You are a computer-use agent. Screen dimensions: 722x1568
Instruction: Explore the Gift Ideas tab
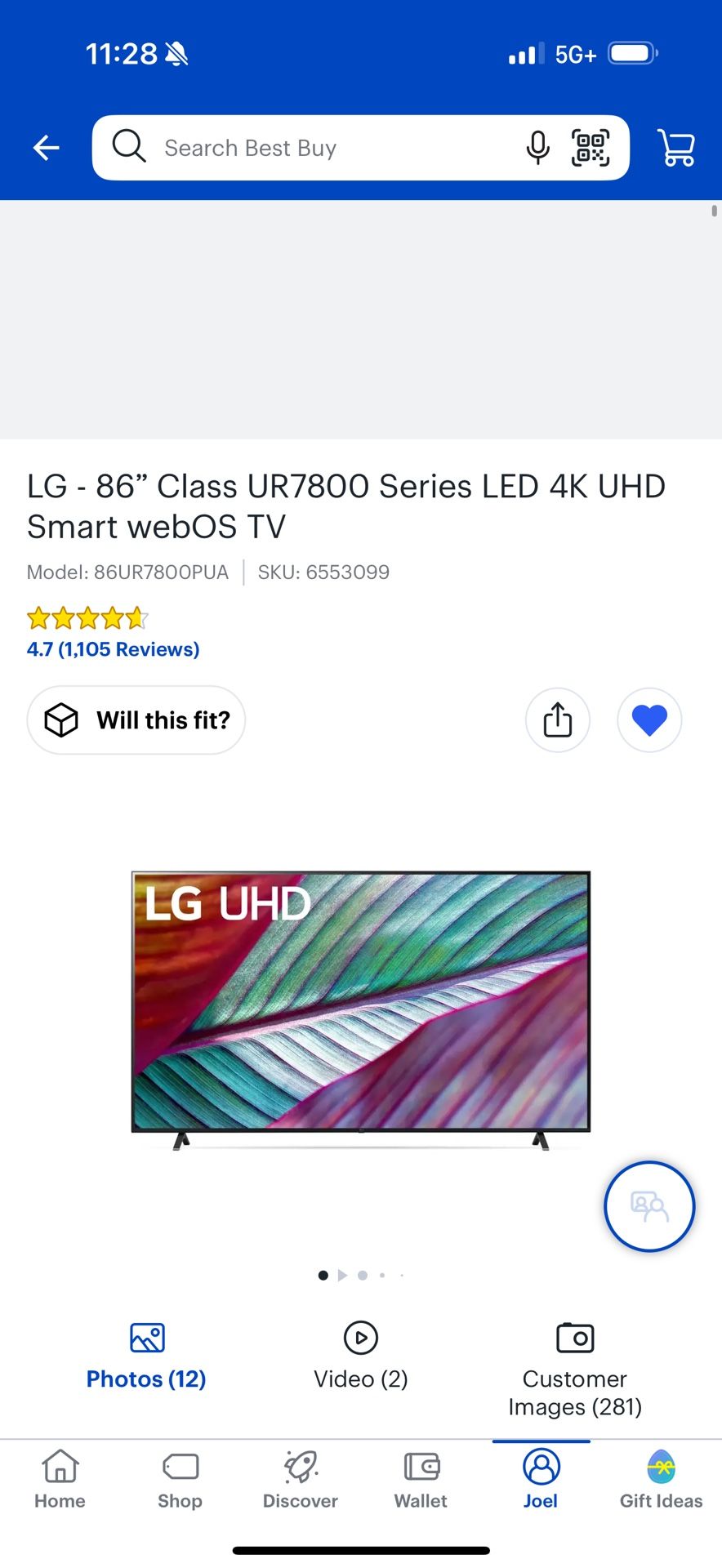661,1478
